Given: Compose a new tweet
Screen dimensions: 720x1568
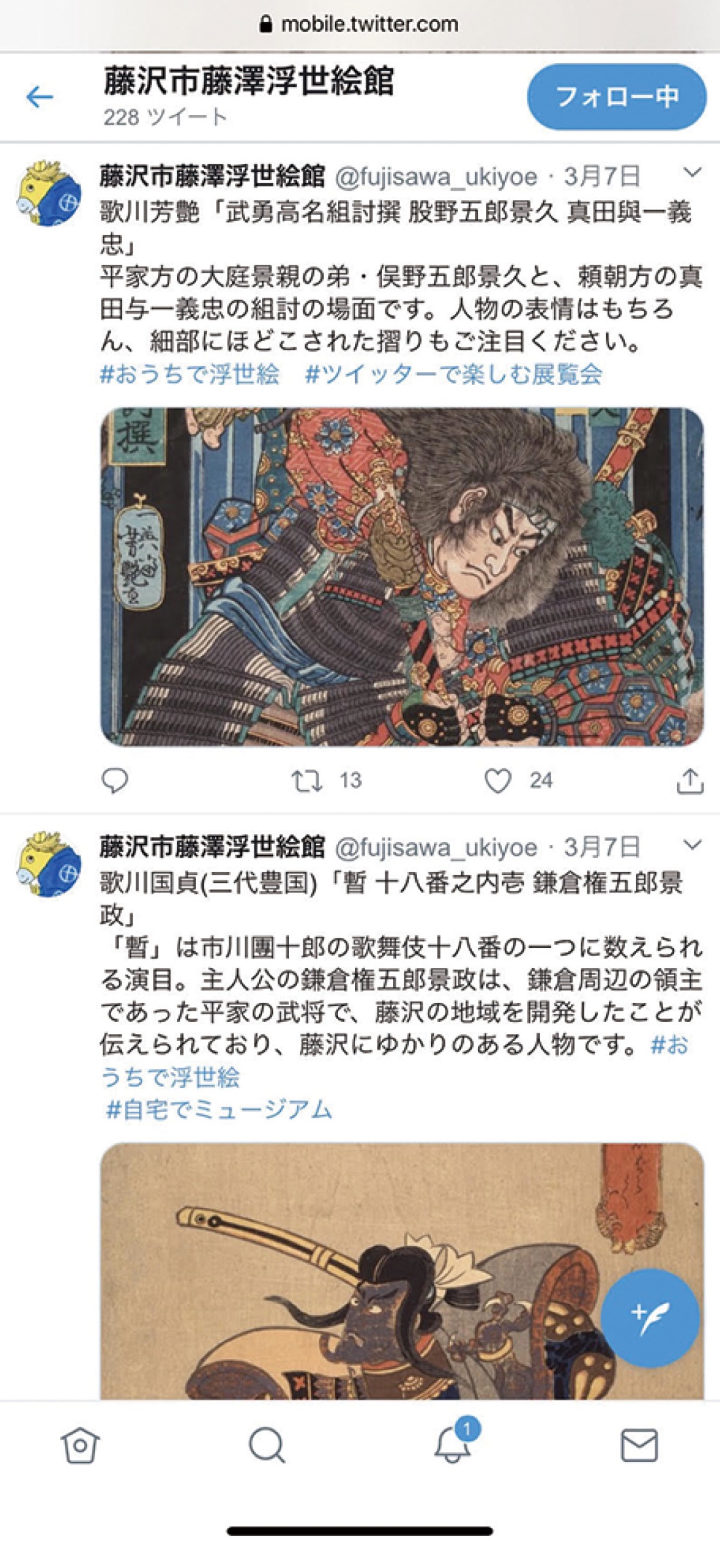Looking at the screenshot, I should (649, 1318).
